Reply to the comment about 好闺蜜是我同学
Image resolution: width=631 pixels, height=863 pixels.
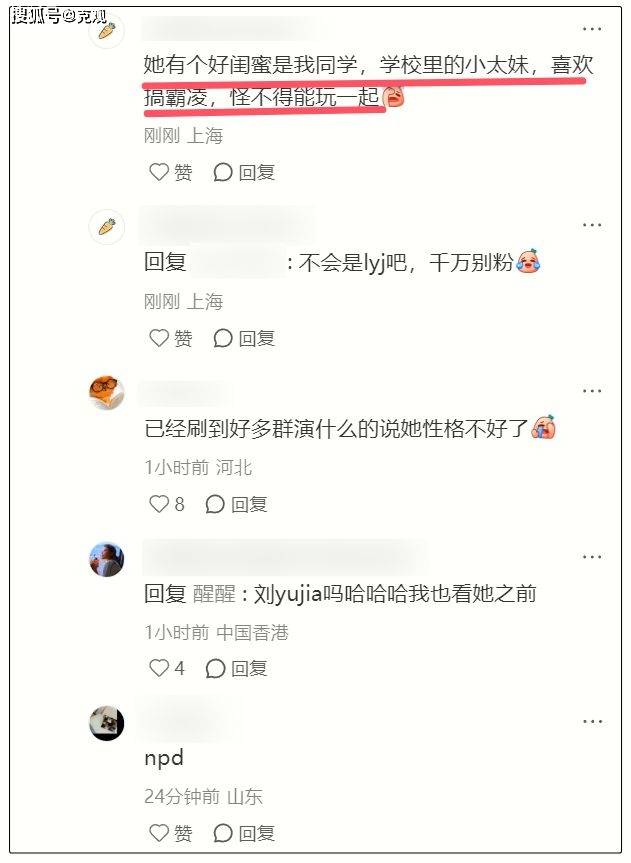click(243, 172)
